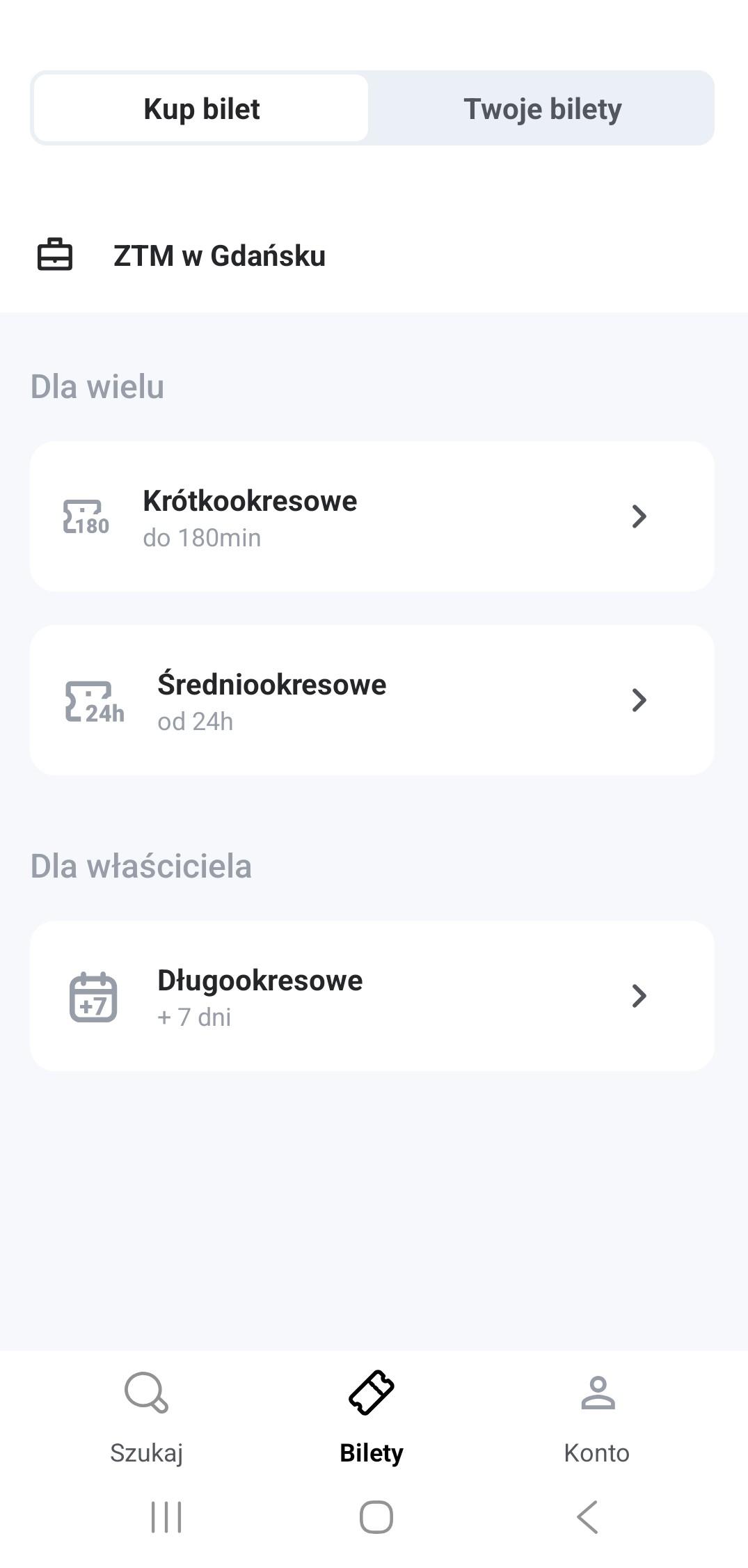
Task: Open Krótkookresowe tickets up to 180min
Action: (372, 516)
